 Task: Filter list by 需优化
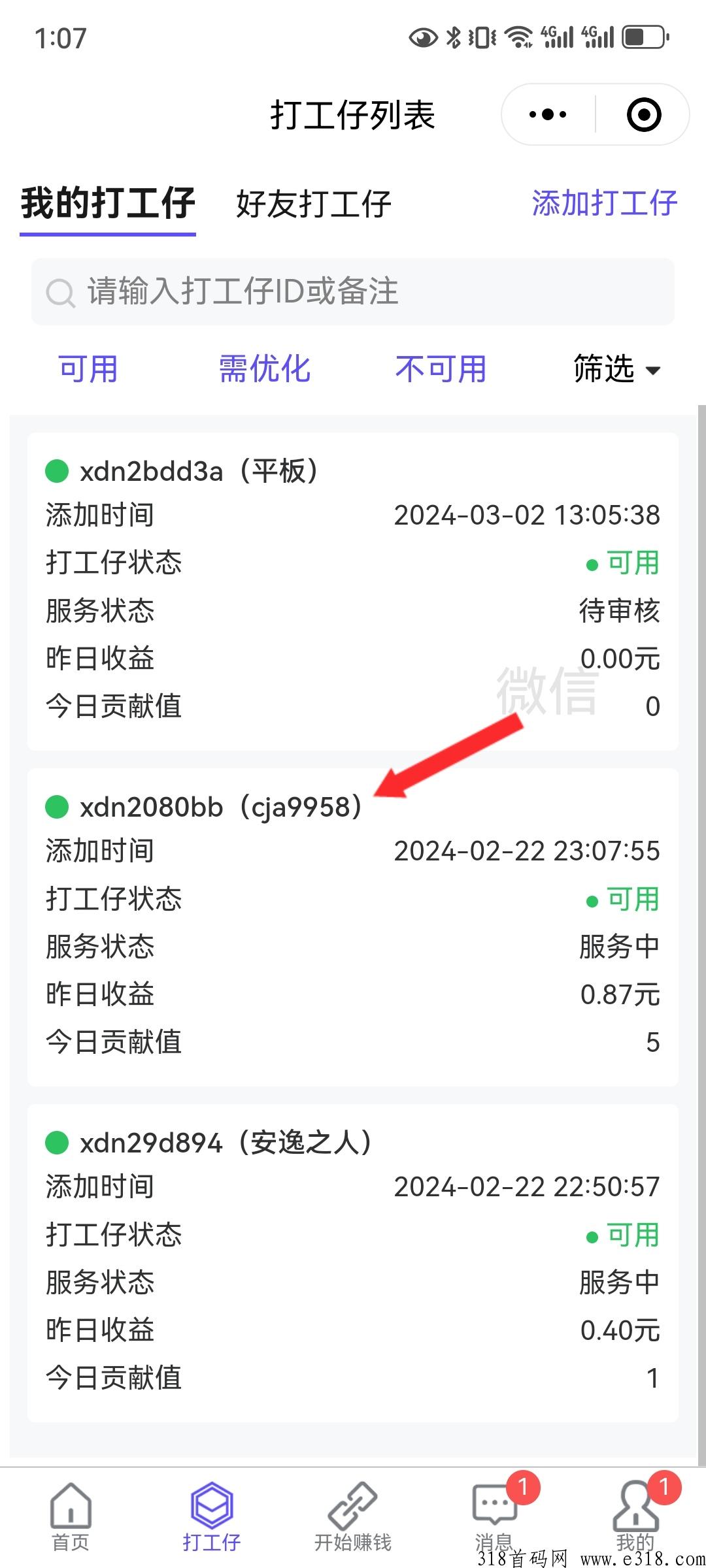[x=265, y=369]
